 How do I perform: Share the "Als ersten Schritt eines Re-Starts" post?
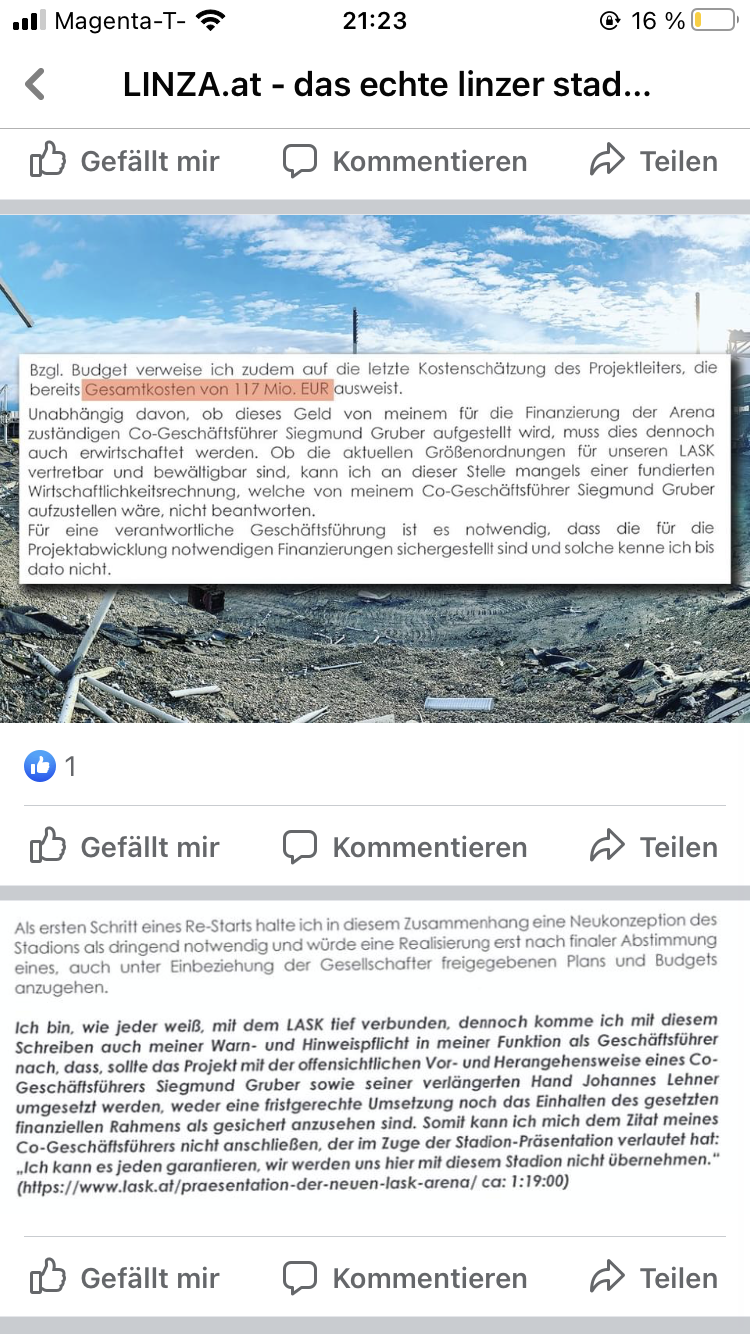654,1278
